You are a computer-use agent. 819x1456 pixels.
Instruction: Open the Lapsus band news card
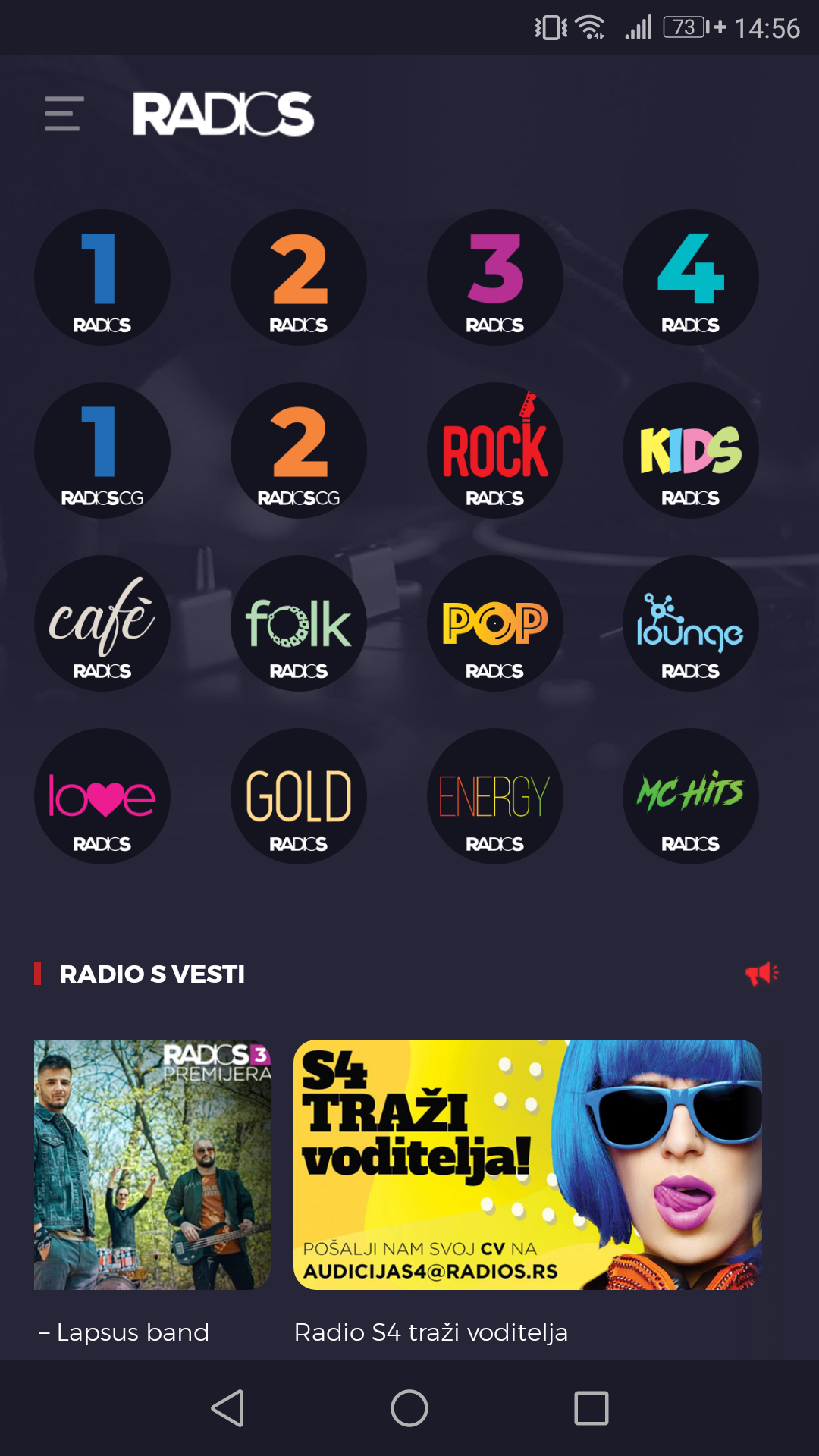(x=152, y=1165)
